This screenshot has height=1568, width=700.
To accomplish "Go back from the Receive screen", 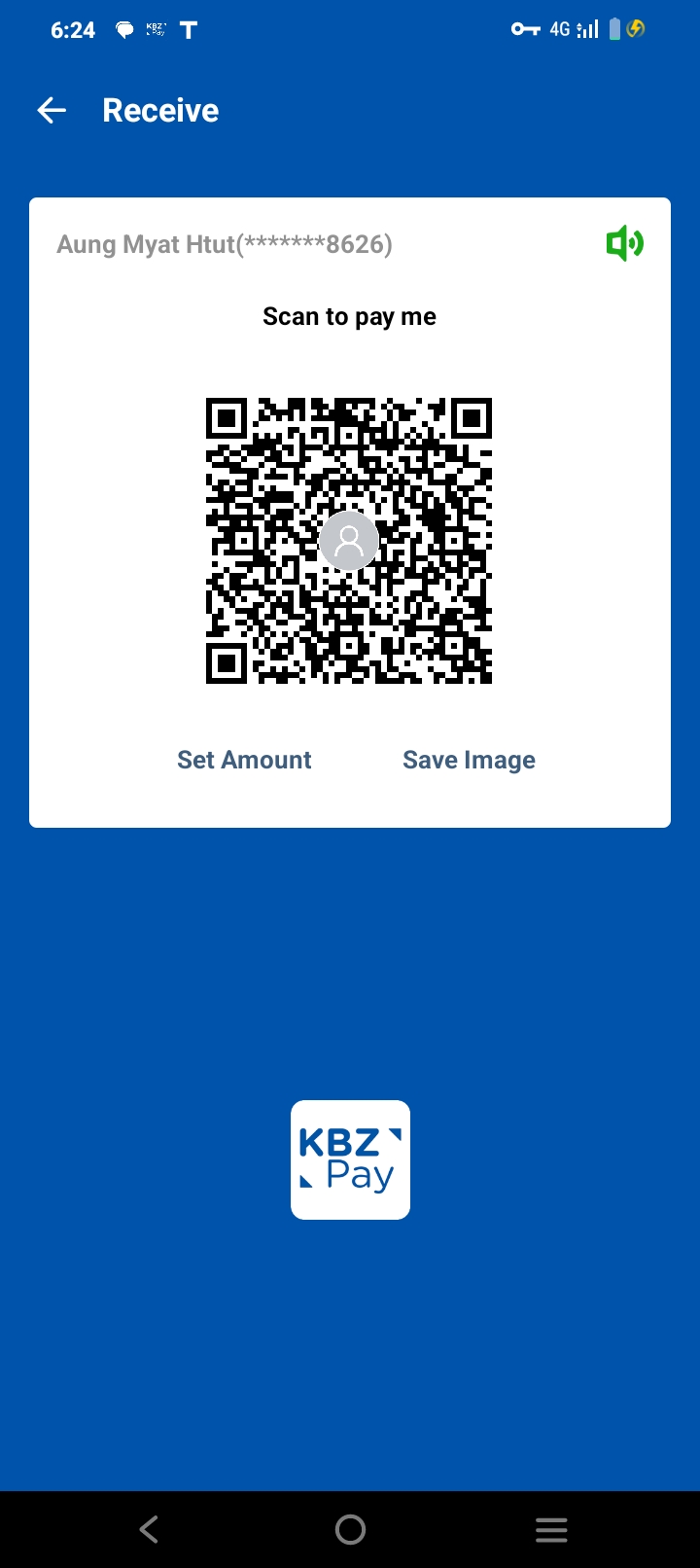I will [x=52, y=111].
